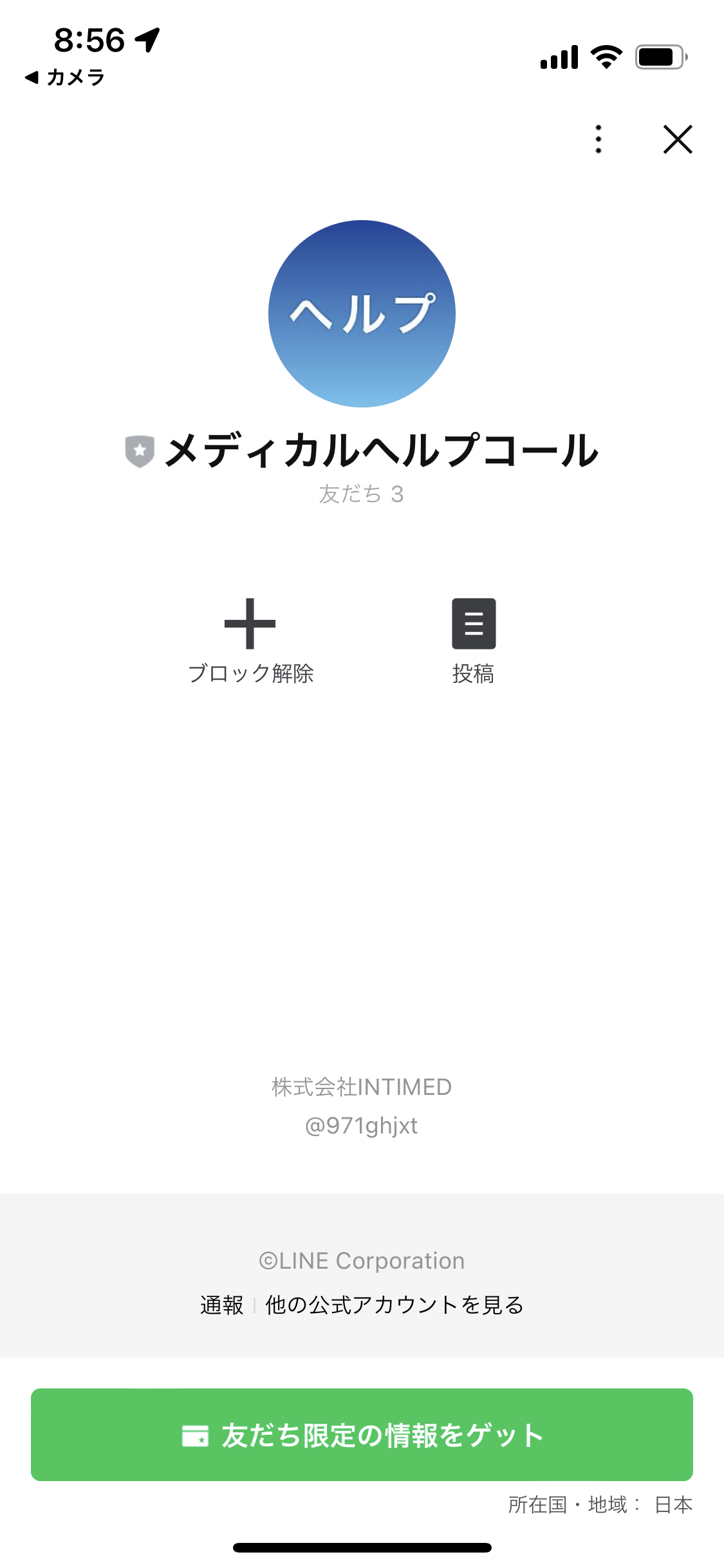Open the 投稿 posts page

[474, 640]
